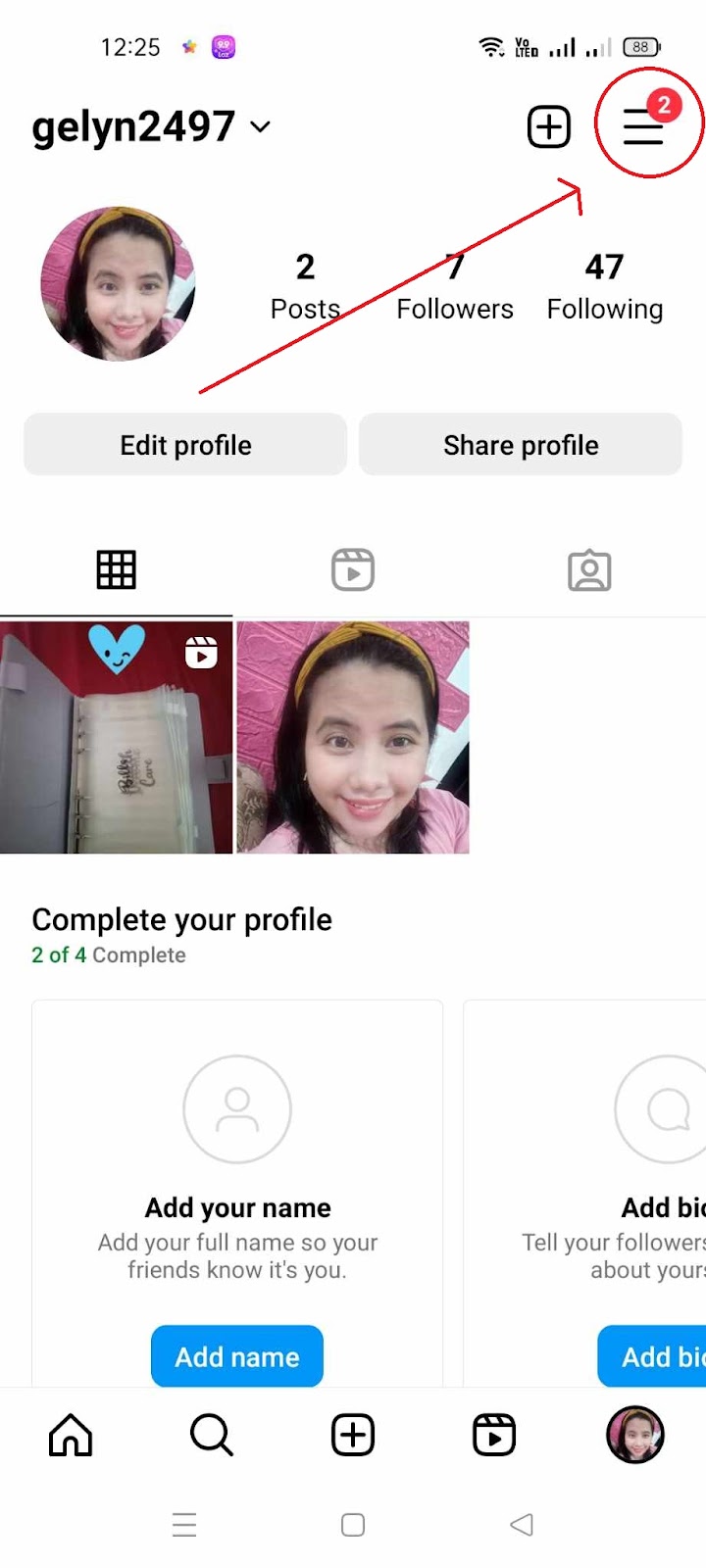Tap the create plus icon in bottom navigation
Screen dimensions: 706x1568
coord(353,1436)
